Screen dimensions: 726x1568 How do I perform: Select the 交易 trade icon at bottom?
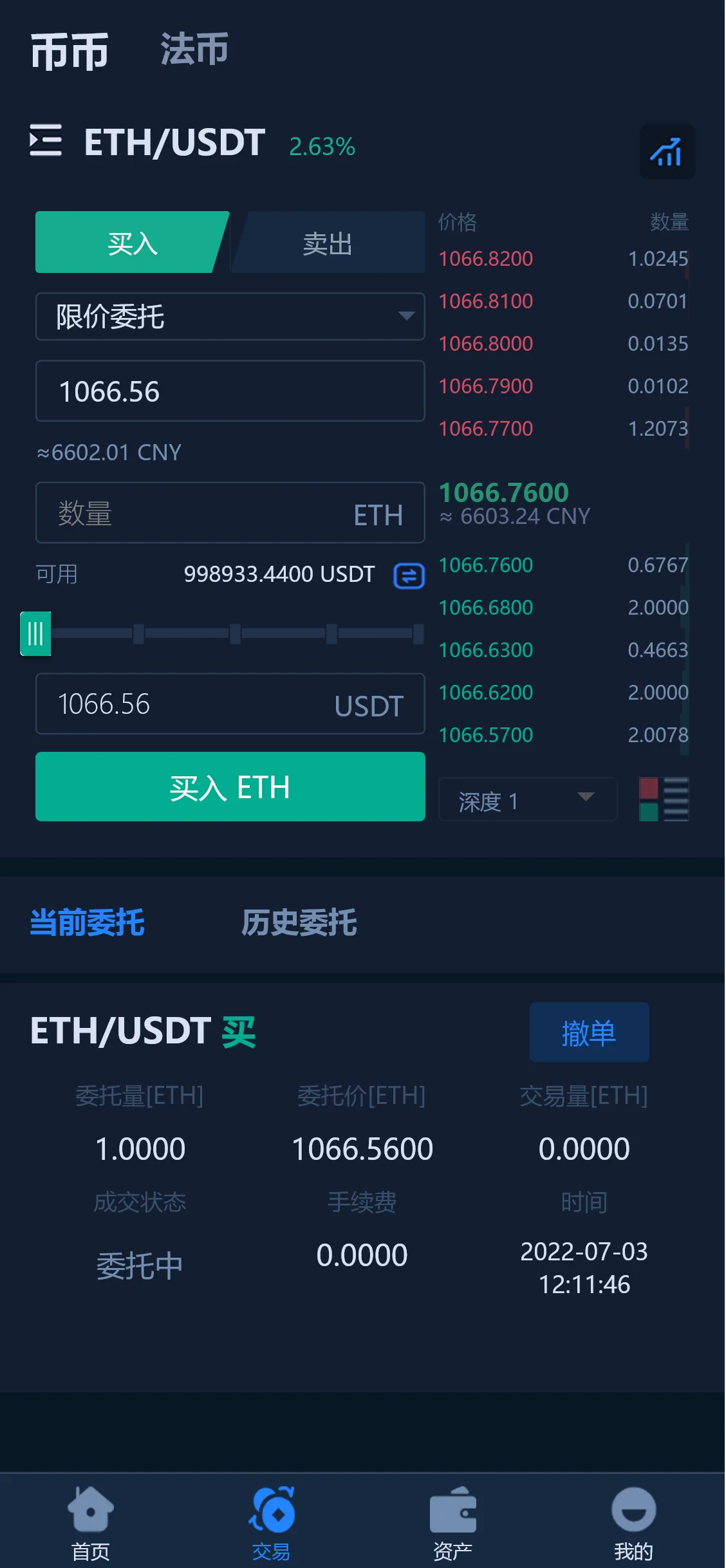(x=271, y=1509)
